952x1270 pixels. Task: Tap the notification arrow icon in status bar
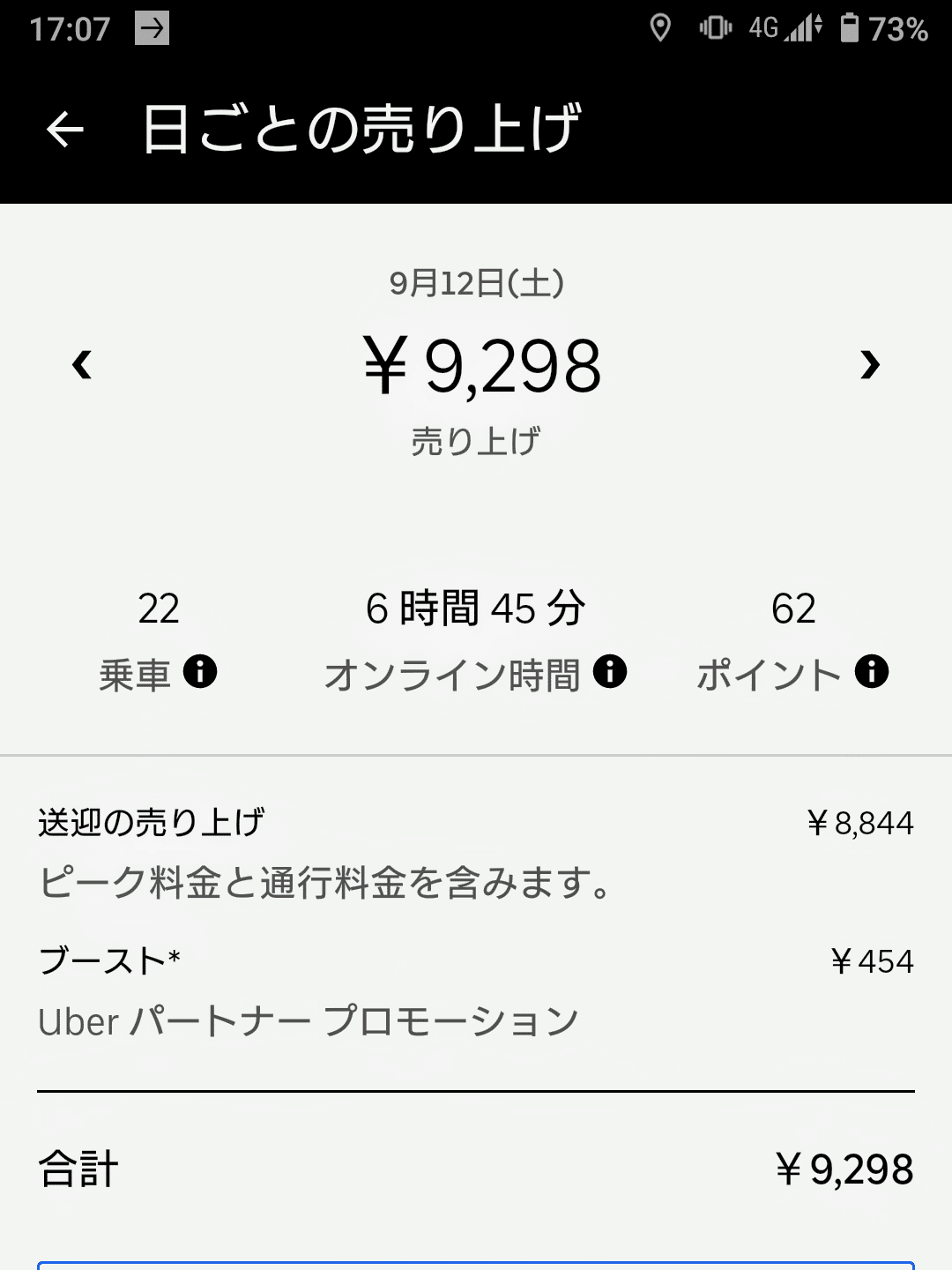(150, 29)
